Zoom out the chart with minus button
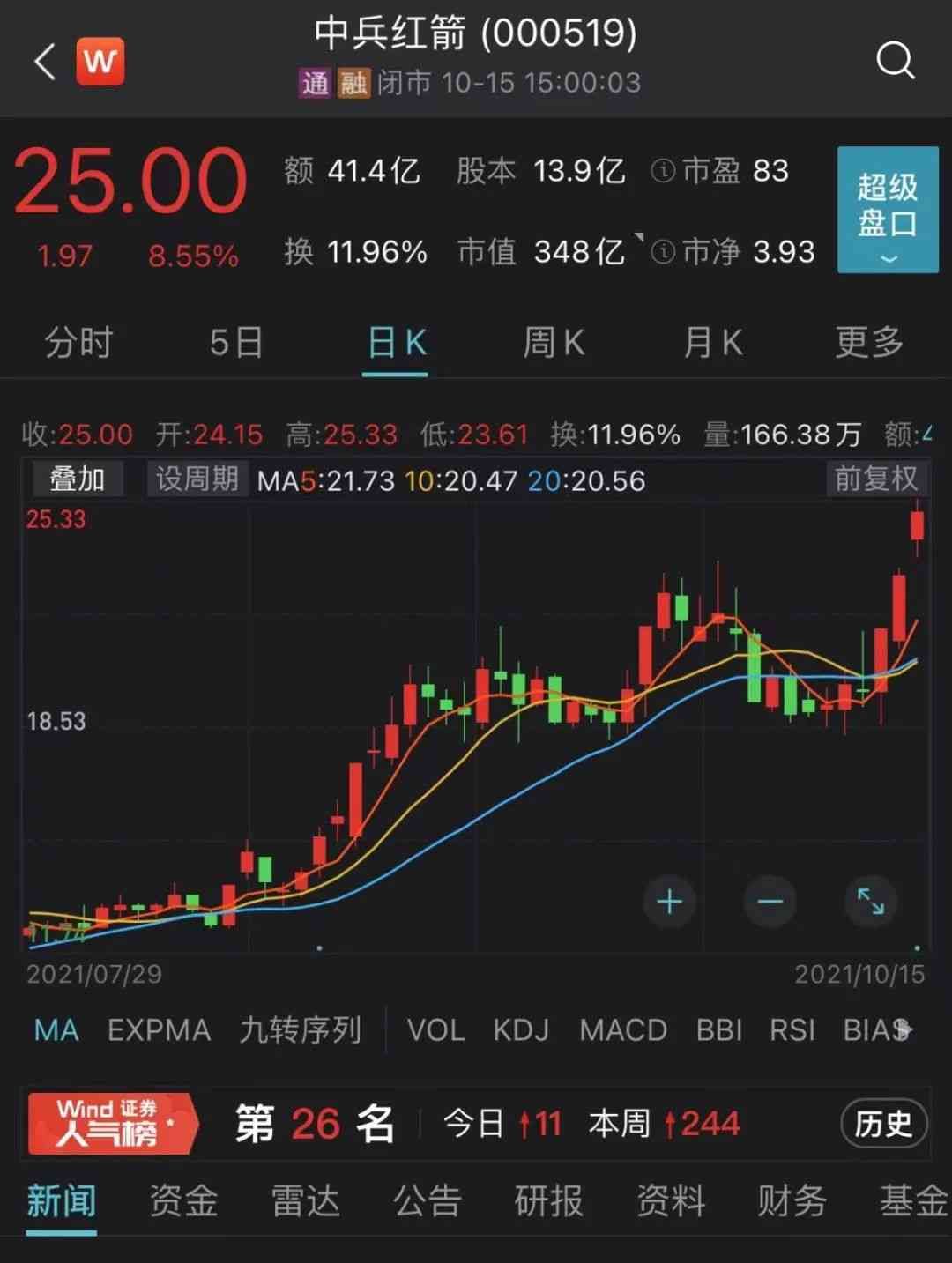 770,902
